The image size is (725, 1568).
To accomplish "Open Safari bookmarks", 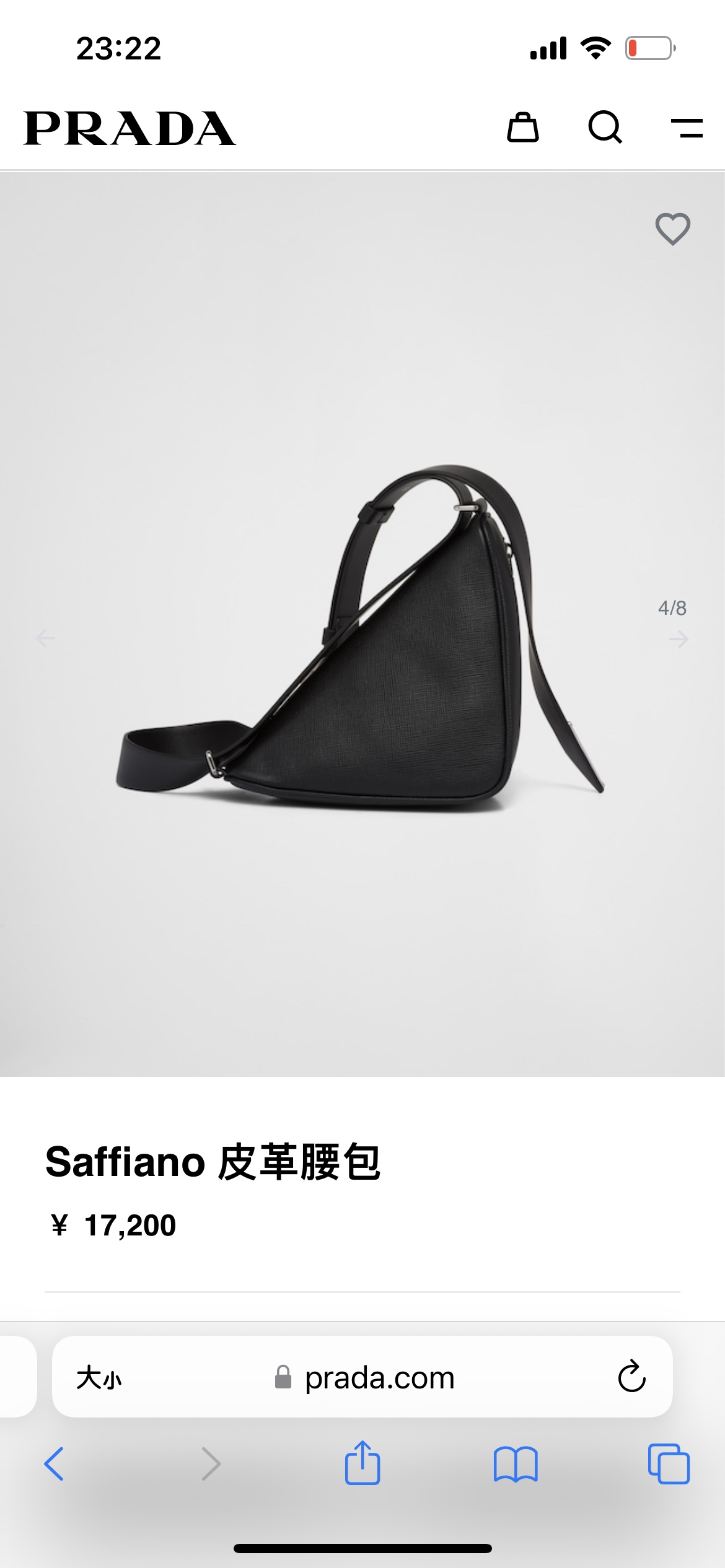I will point(516,1464).
